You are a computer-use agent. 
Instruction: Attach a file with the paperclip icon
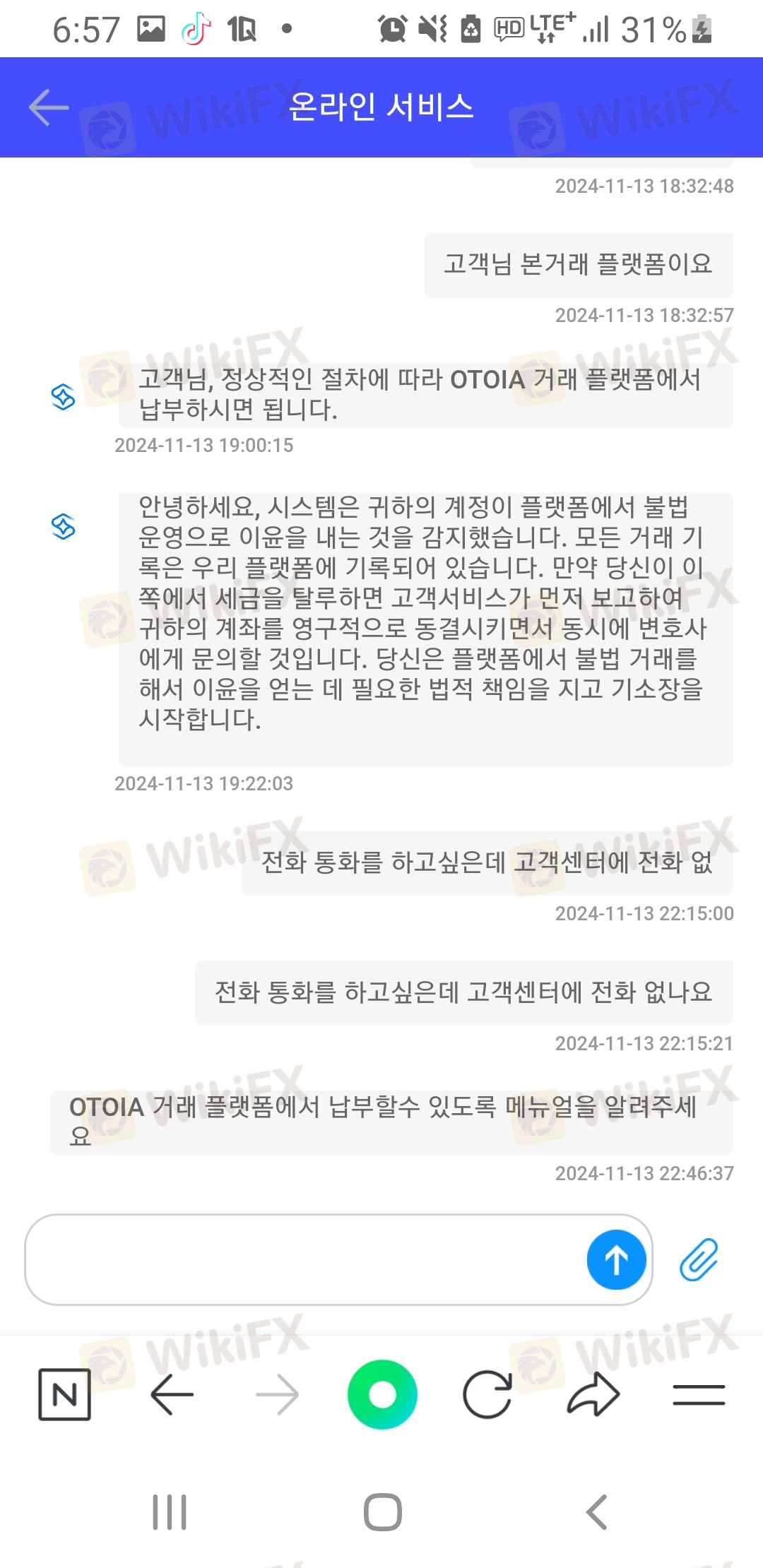699,1259
